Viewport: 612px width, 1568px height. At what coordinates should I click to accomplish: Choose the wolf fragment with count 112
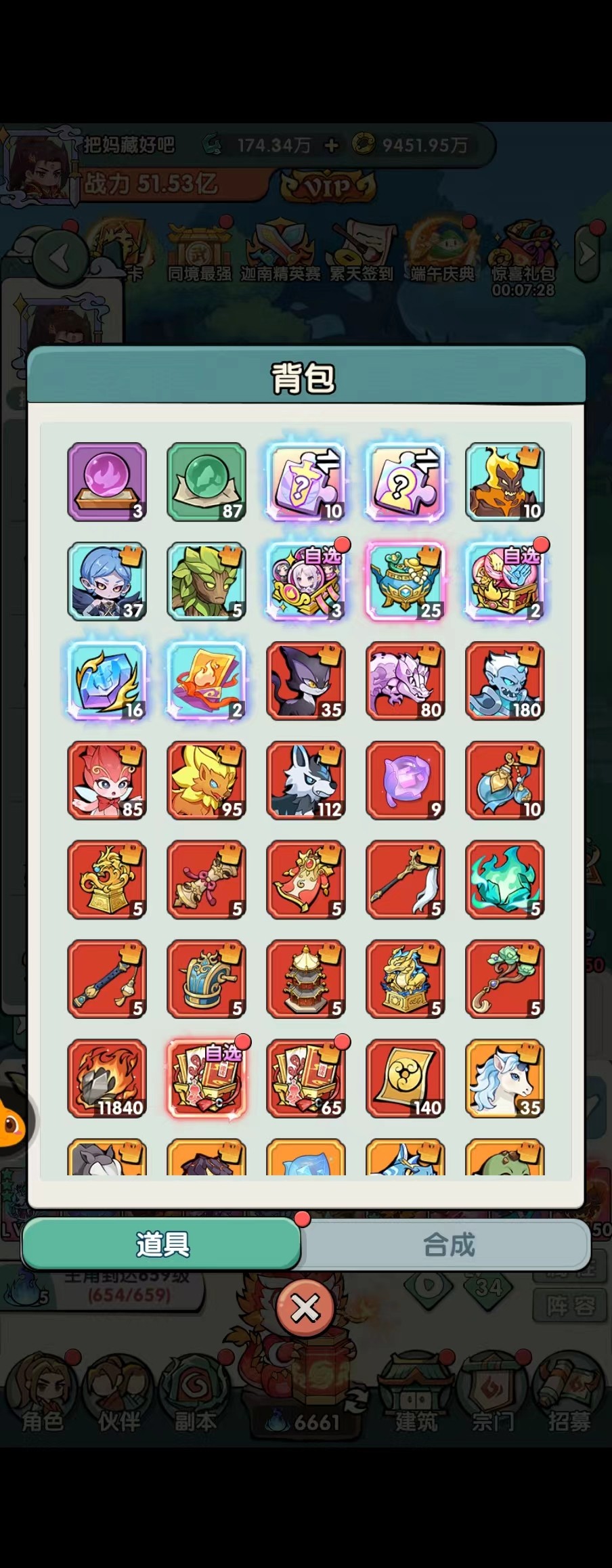pyautogui.click(x=306, y=780)
